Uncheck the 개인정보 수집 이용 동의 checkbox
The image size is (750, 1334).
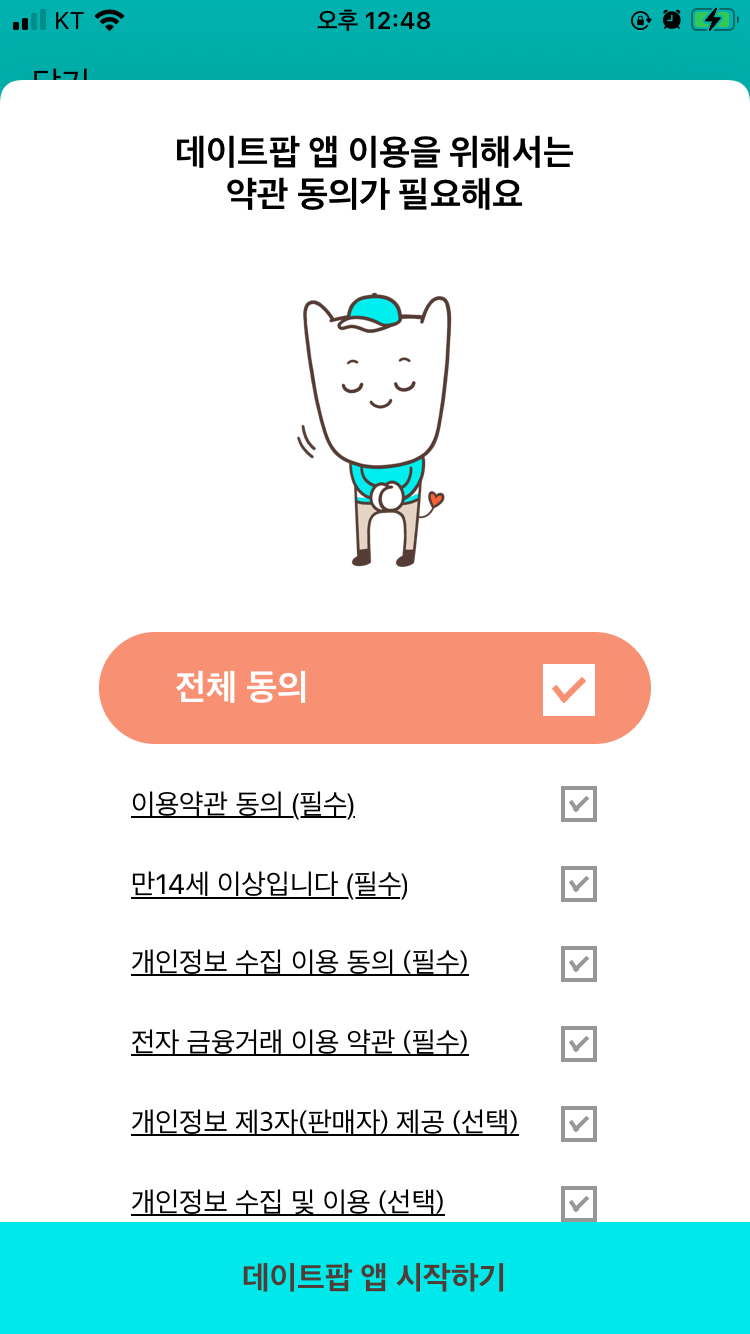(578, 963)
